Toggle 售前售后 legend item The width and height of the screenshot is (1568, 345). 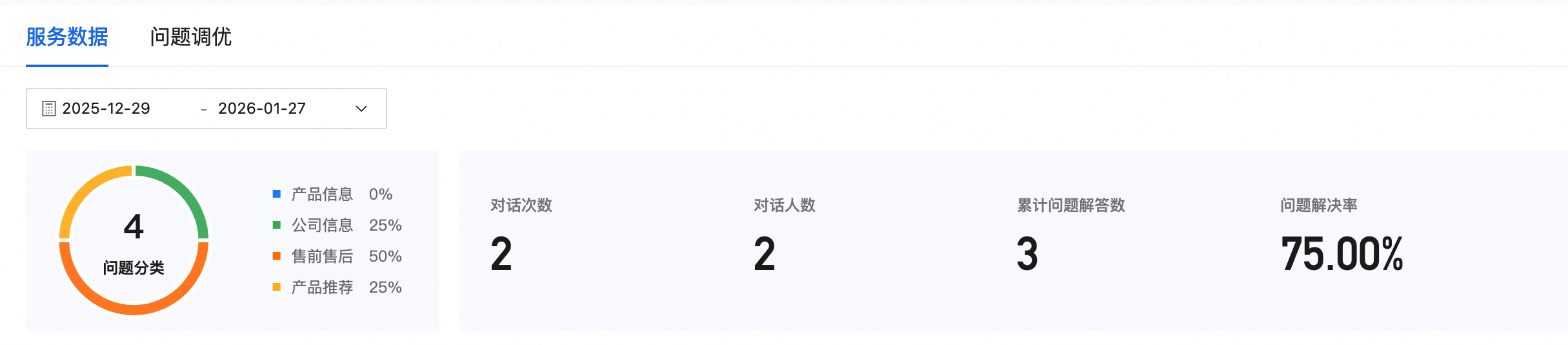322,256
